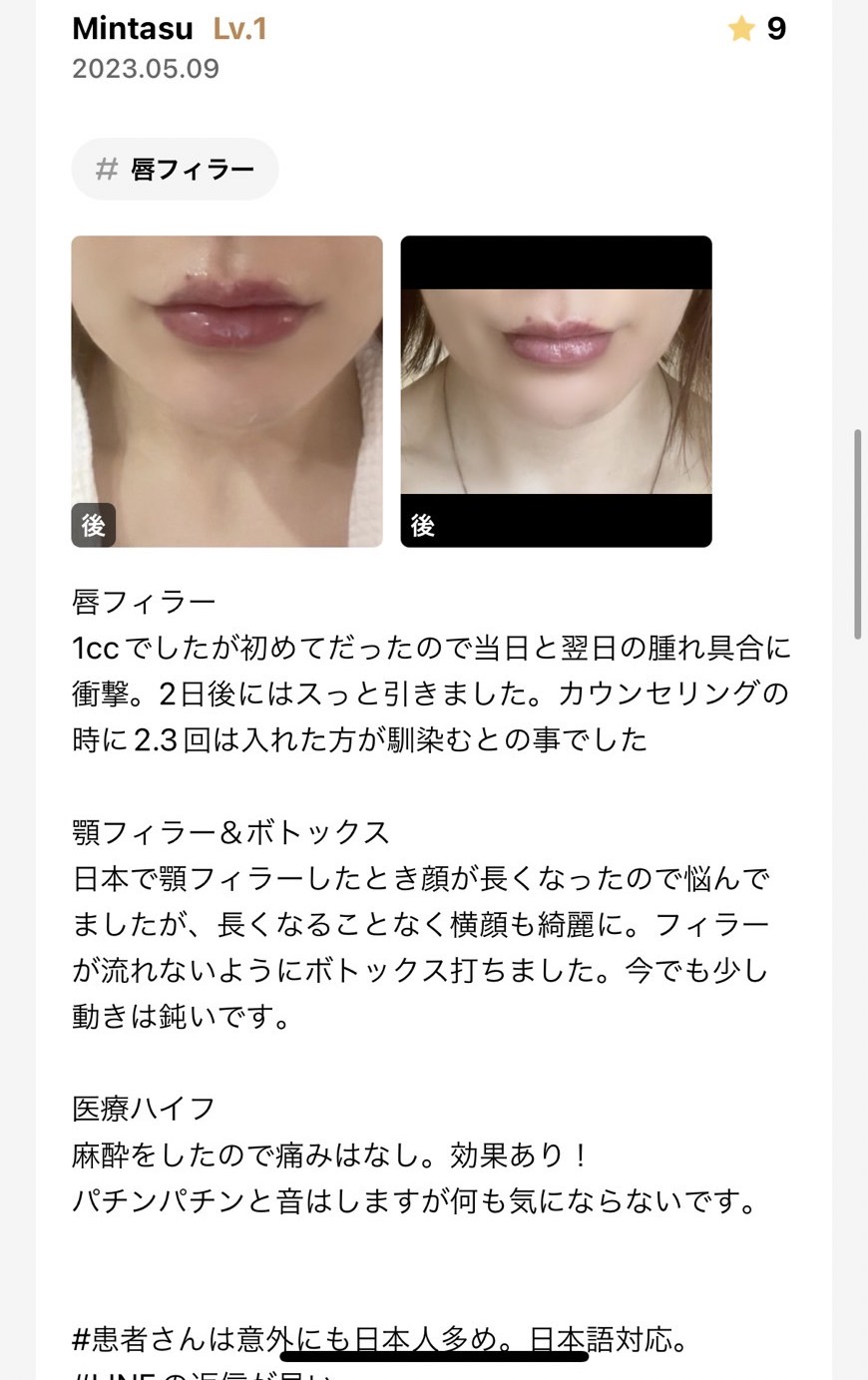
Task: Tap the 唇フィラー hashtag chip
Action: tap(175, 170)
